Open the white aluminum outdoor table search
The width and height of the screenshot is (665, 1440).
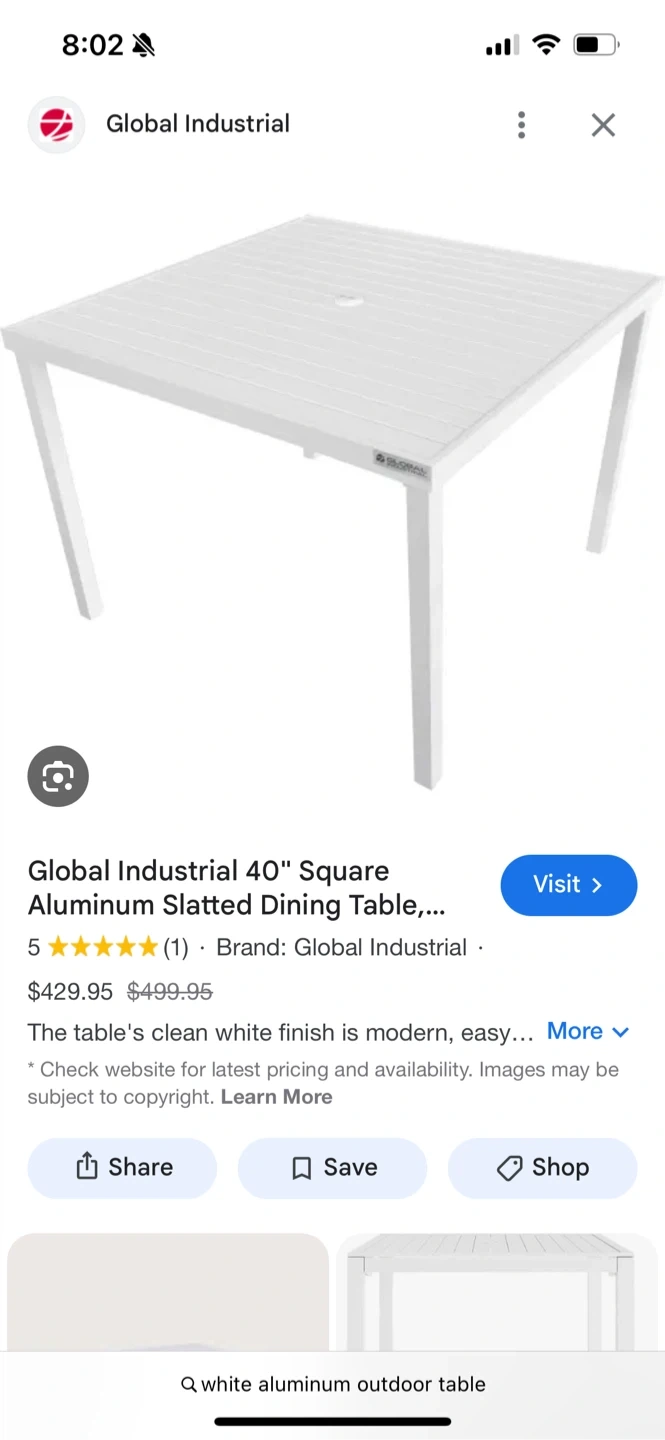pos(333,1384)
